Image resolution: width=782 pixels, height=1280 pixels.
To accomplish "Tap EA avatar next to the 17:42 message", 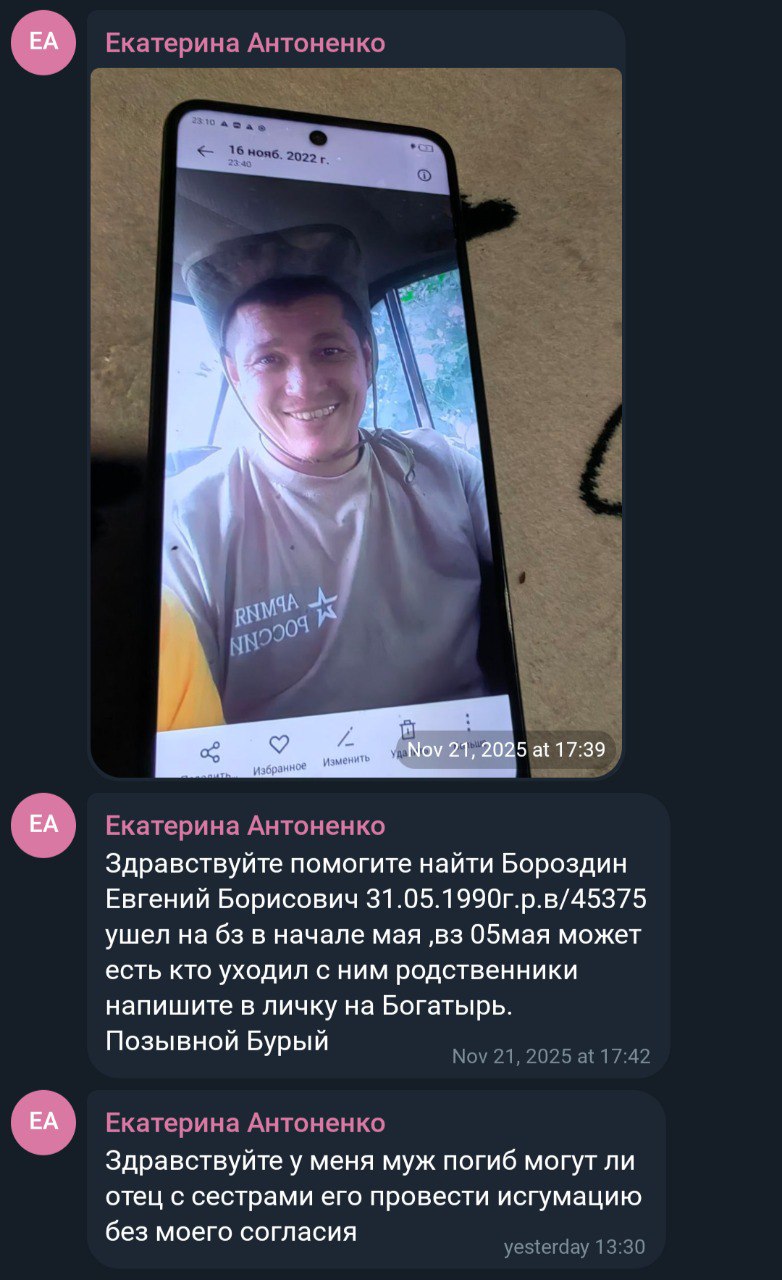I will (43, 825).
